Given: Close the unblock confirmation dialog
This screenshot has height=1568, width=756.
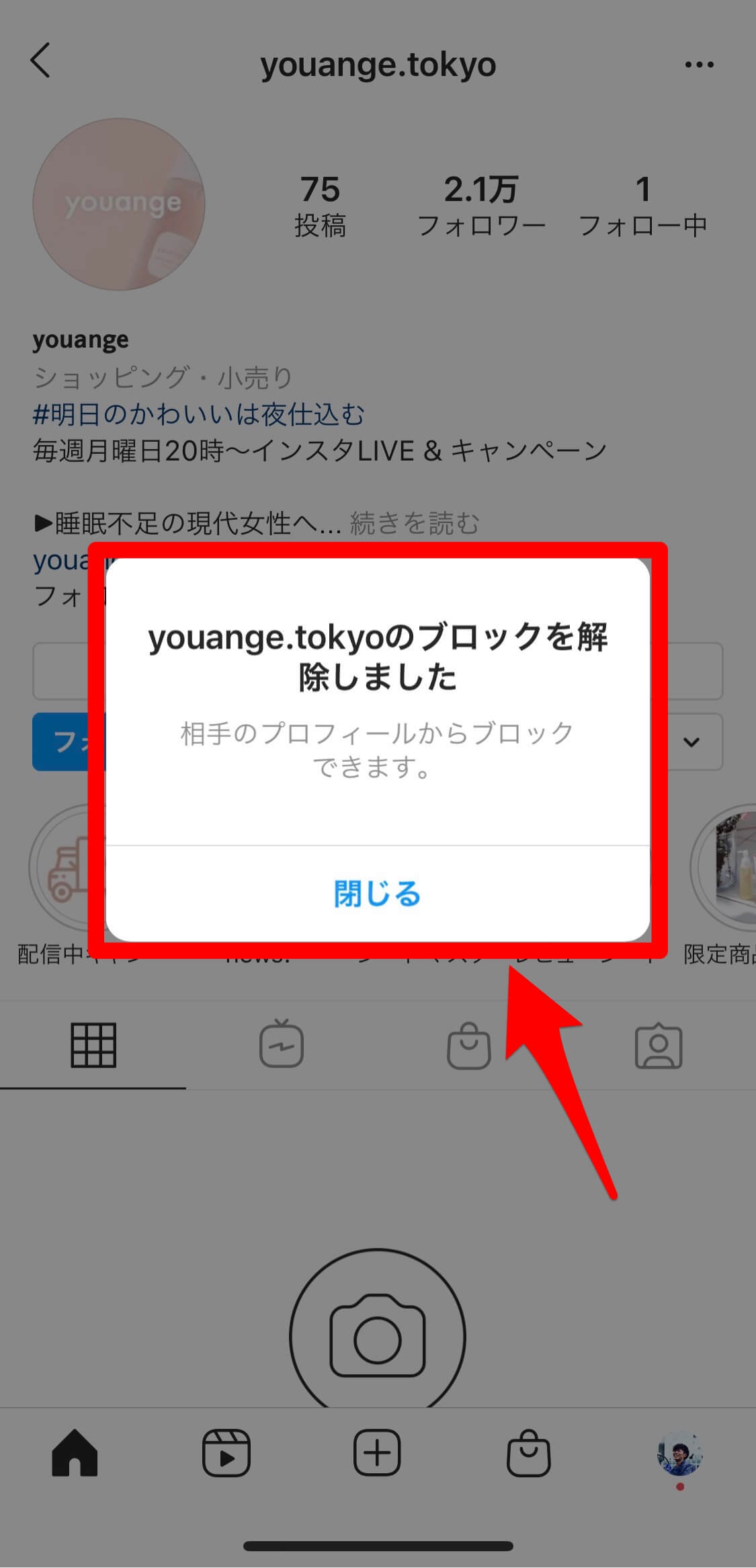Looking at the screenshot, I should [x=377, y=894].
